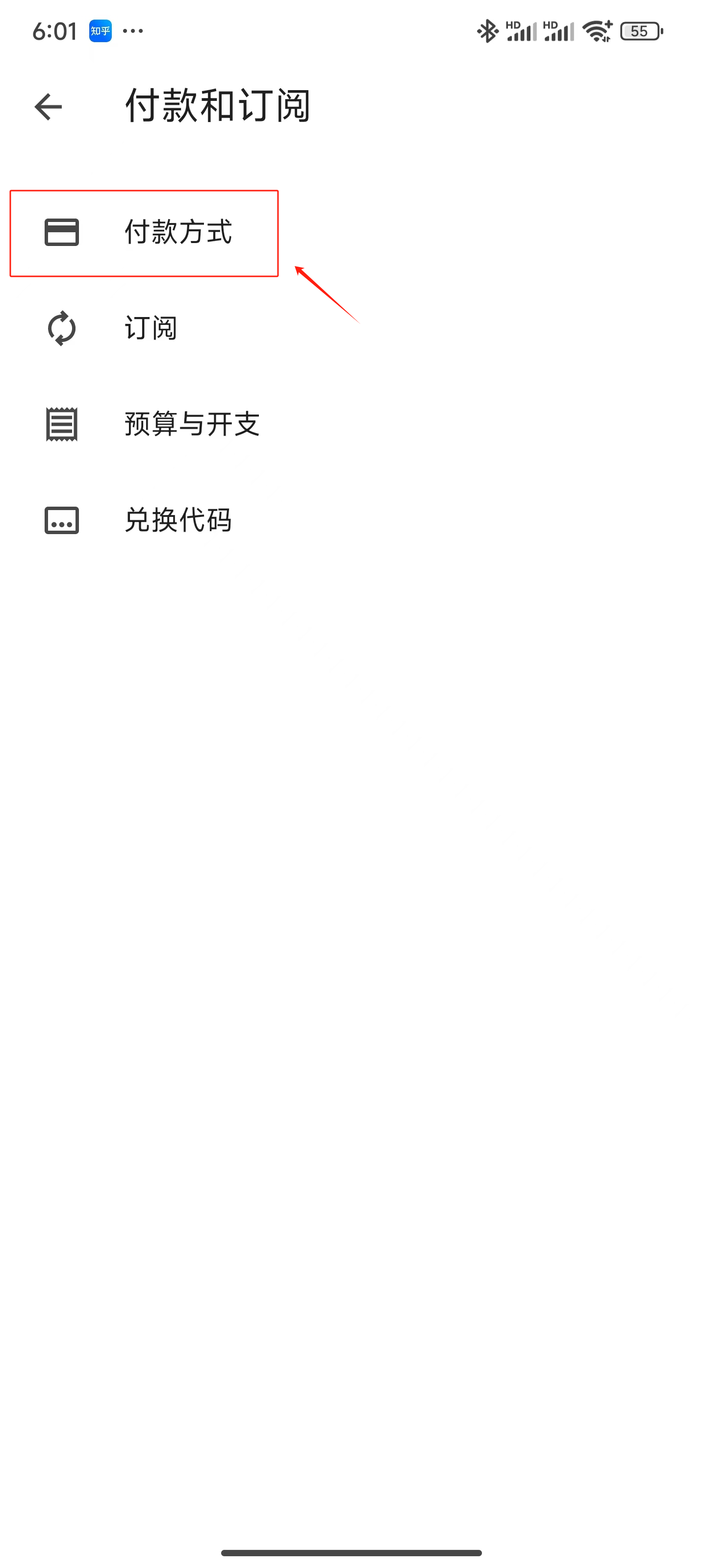Screen dimensions: 706x1568
Task: Open 预算与开支 budget and spending
Action: click(x=353, y=424)
